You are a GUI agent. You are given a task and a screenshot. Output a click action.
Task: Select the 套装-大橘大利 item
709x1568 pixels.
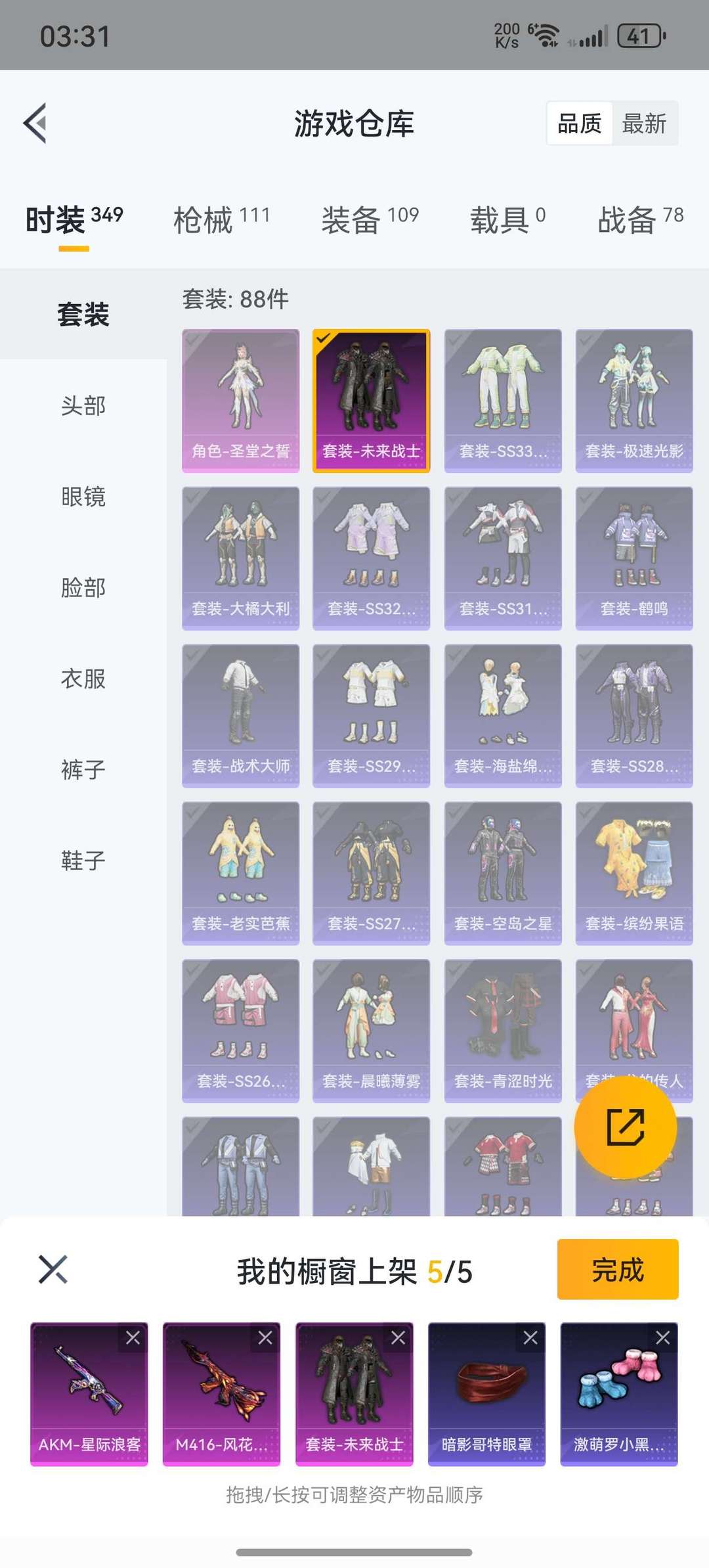coord(240,558)
